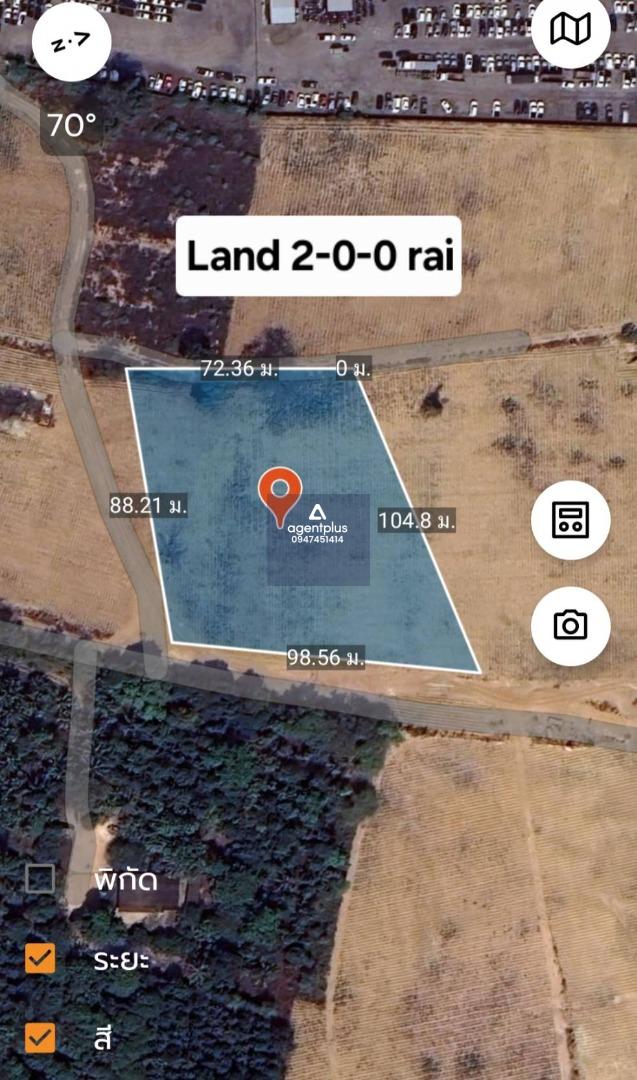Image resolution: width=637 pixels, height=1080 pixels.
Task: Save the parcel with the disk icon
Action: point(570,520)
